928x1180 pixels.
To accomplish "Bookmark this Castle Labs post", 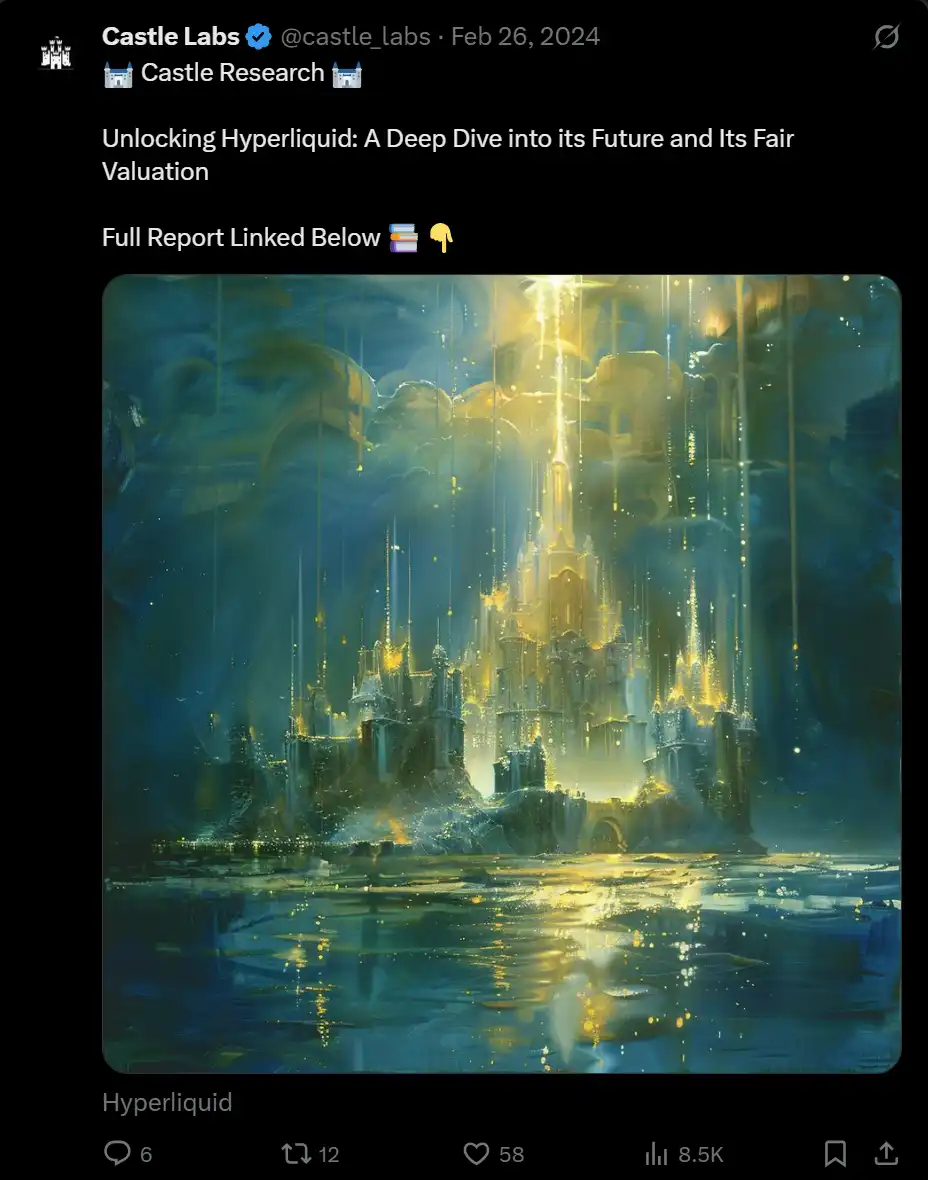I will click(x=835, y=1154).
